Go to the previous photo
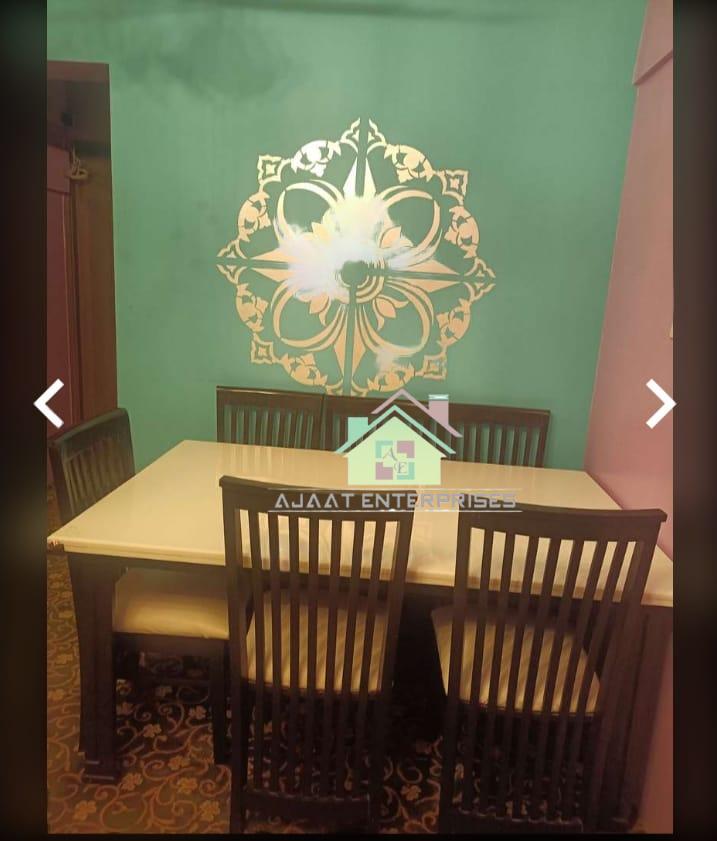Viewport: 717px width, 841px height. (x=49, y=404)
